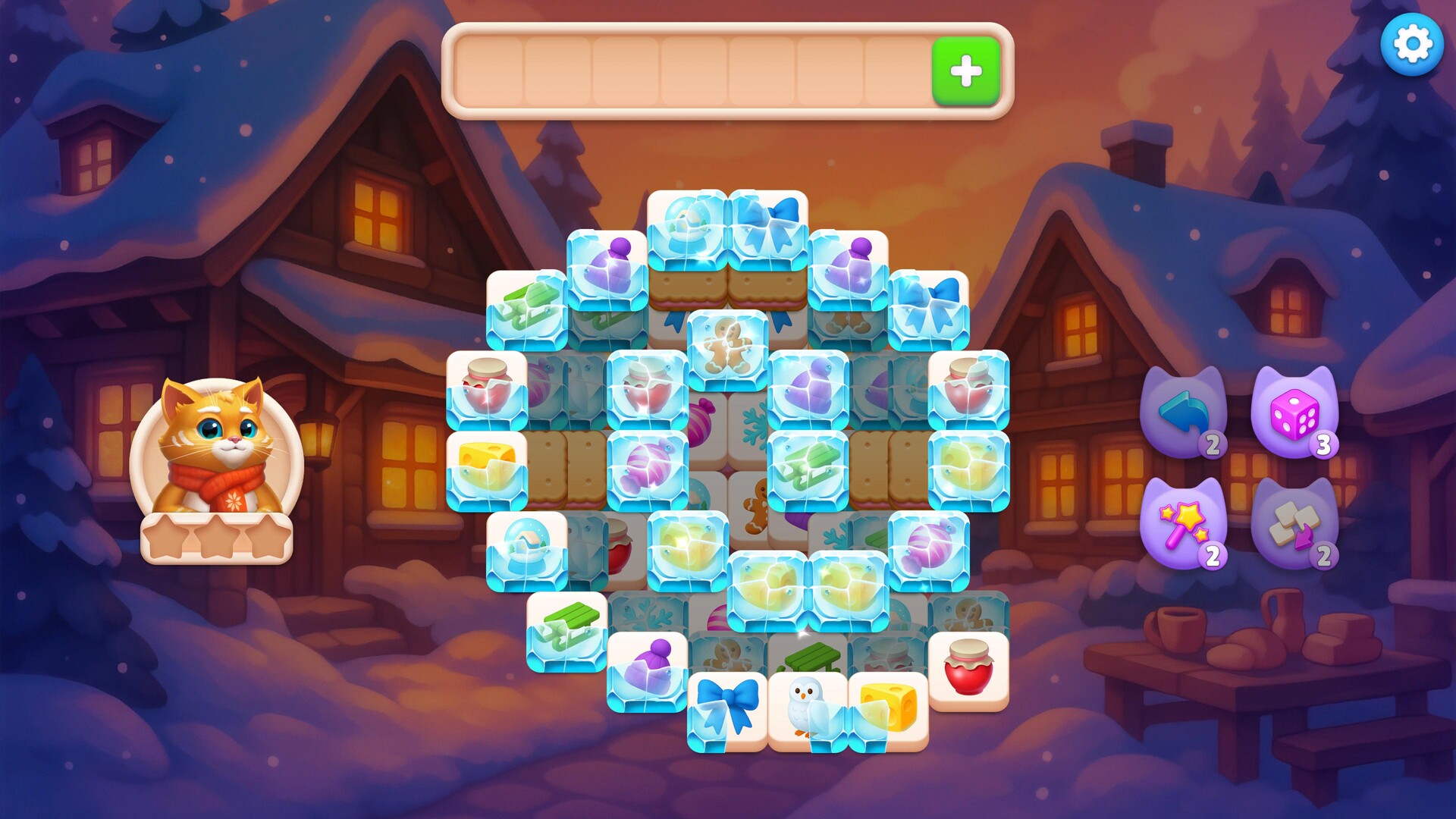
Task: Pick the white owl tile
Action: point(806,710)
